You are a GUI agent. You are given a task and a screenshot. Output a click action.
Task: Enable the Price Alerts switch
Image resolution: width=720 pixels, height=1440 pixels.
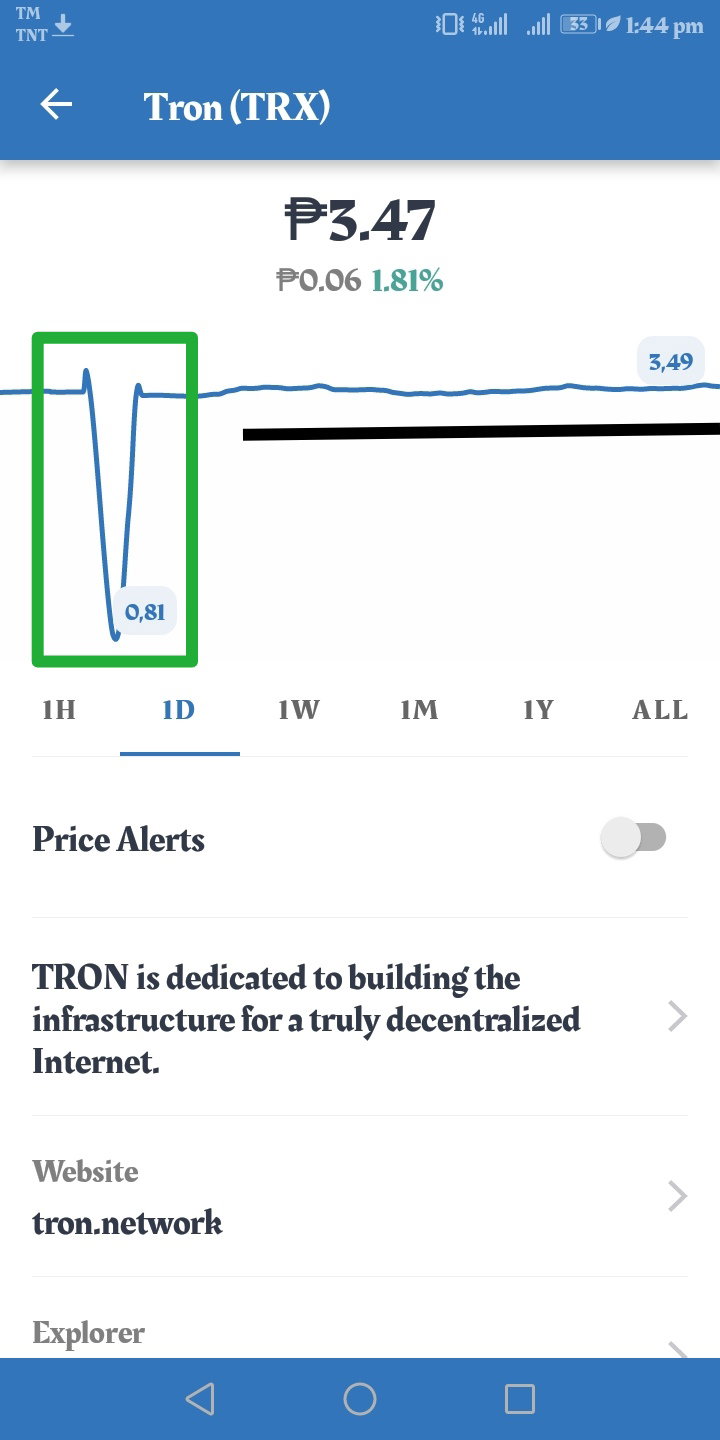tap(634, 838)
